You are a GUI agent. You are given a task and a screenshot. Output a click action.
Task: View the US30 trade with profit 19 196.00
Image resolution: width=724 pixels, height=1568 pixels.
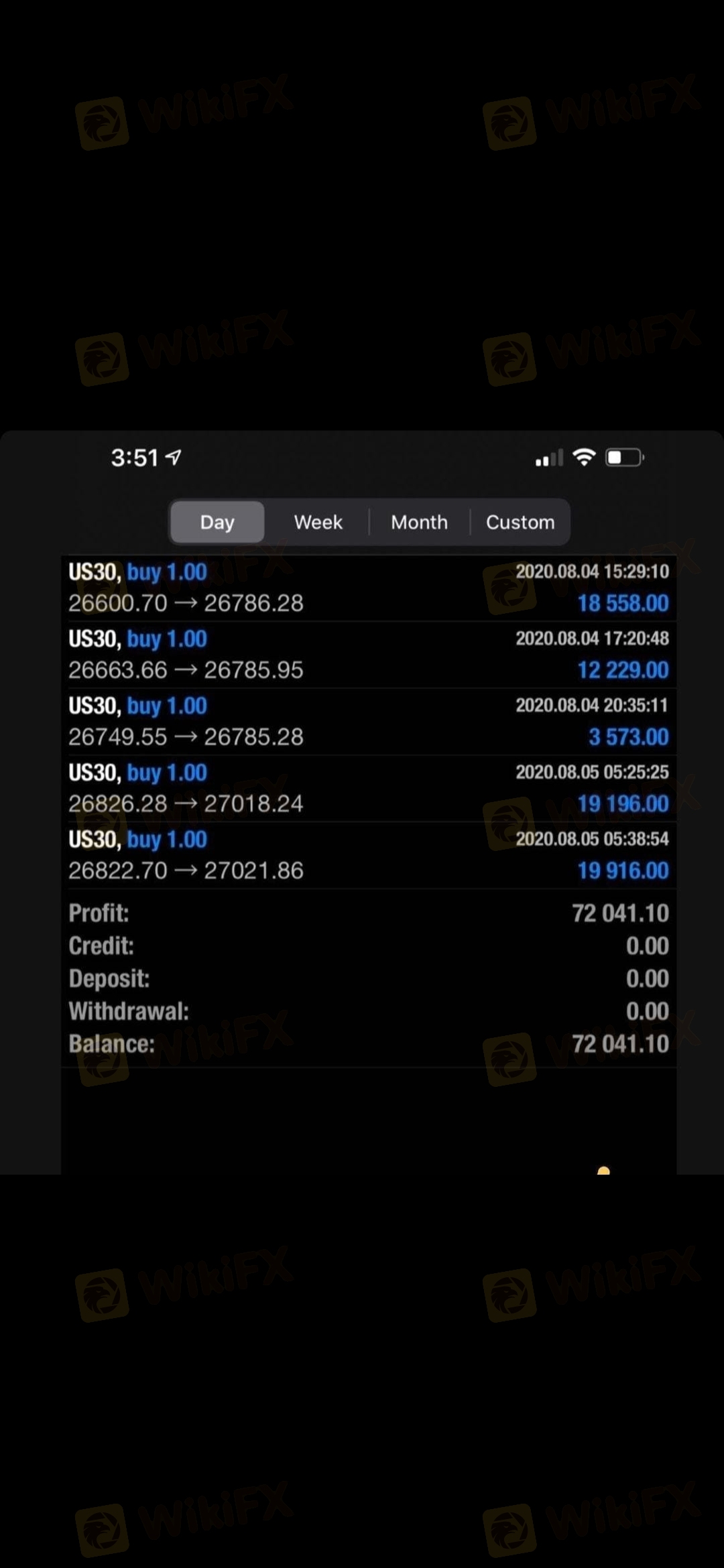368,788
